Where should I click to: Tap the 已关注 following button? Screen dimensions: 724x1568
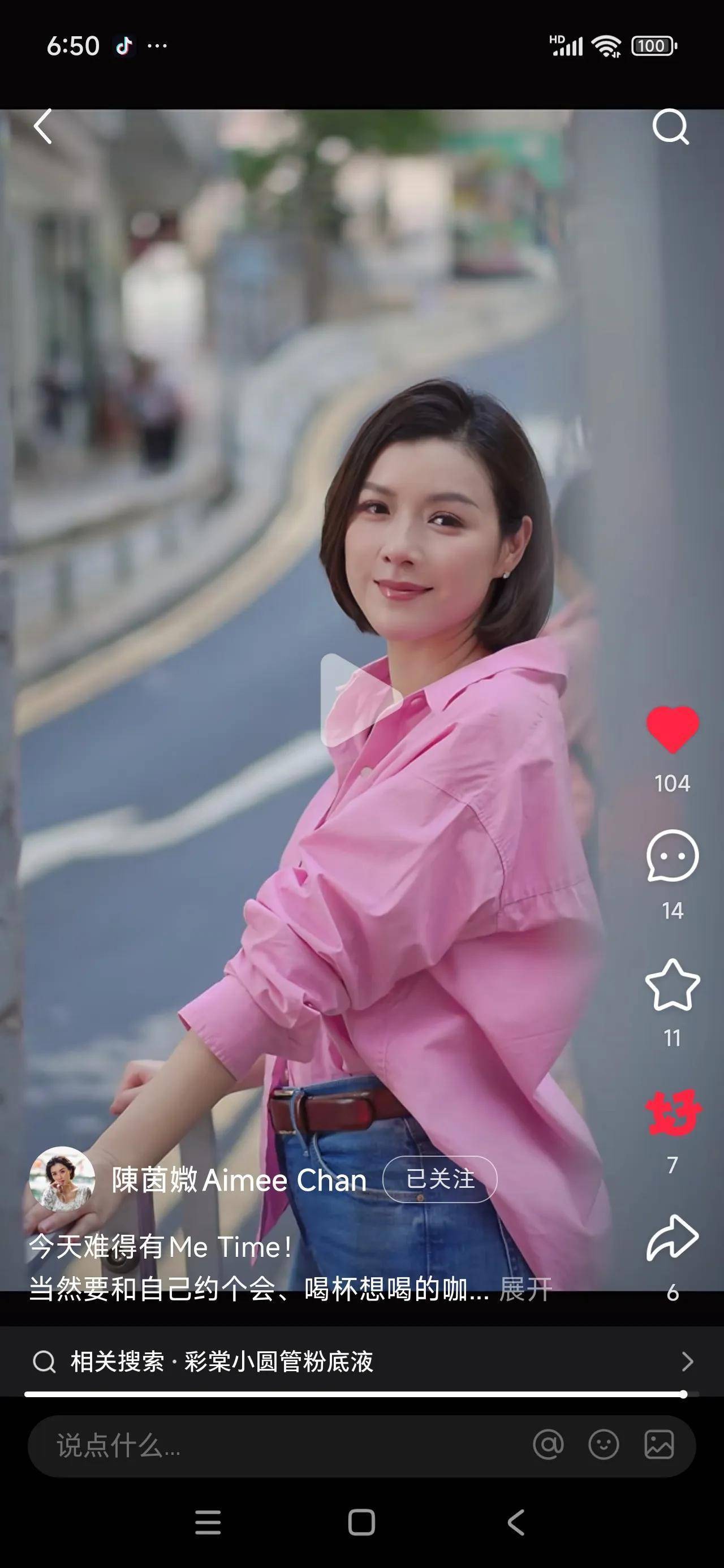[x=439, y=1179]
